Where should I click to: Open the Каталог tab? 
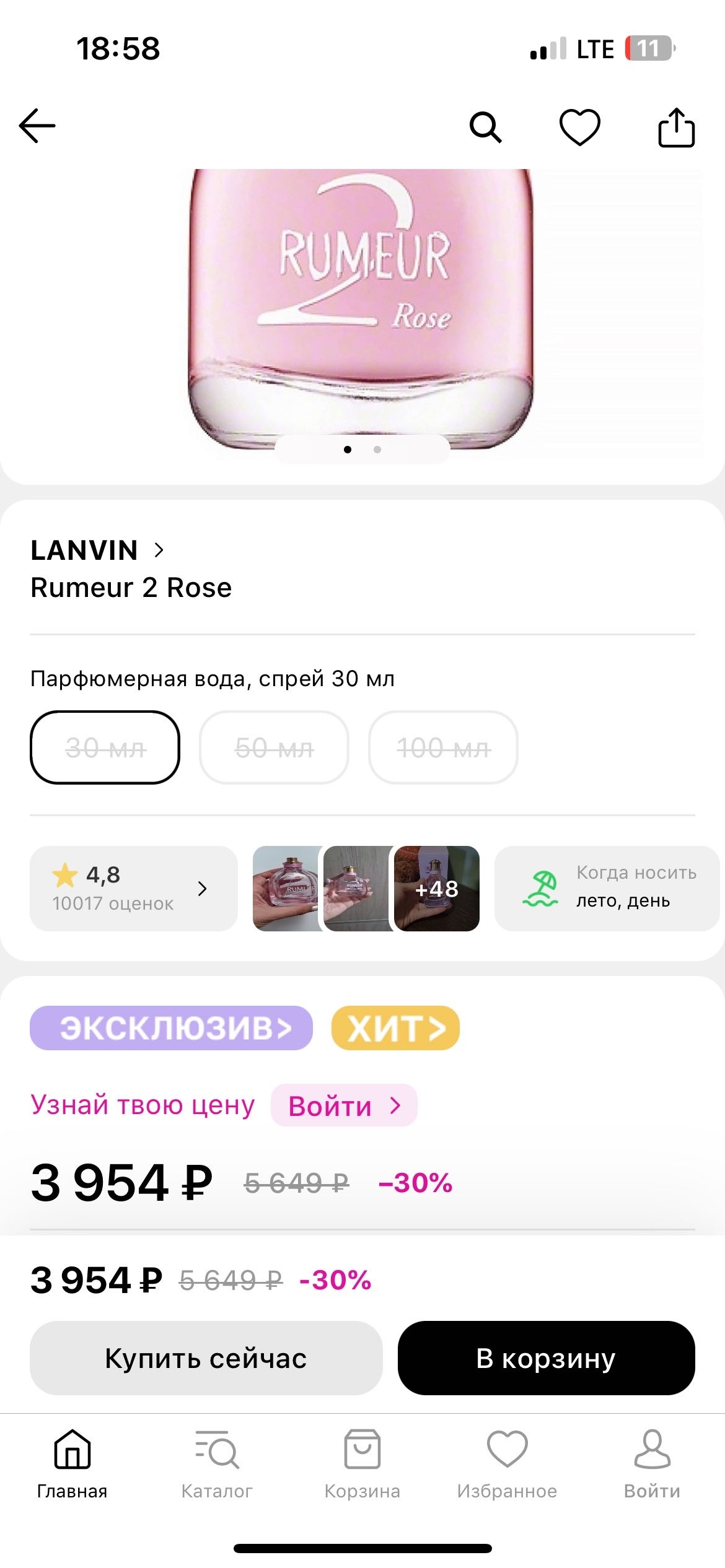tap(217, 1464)
